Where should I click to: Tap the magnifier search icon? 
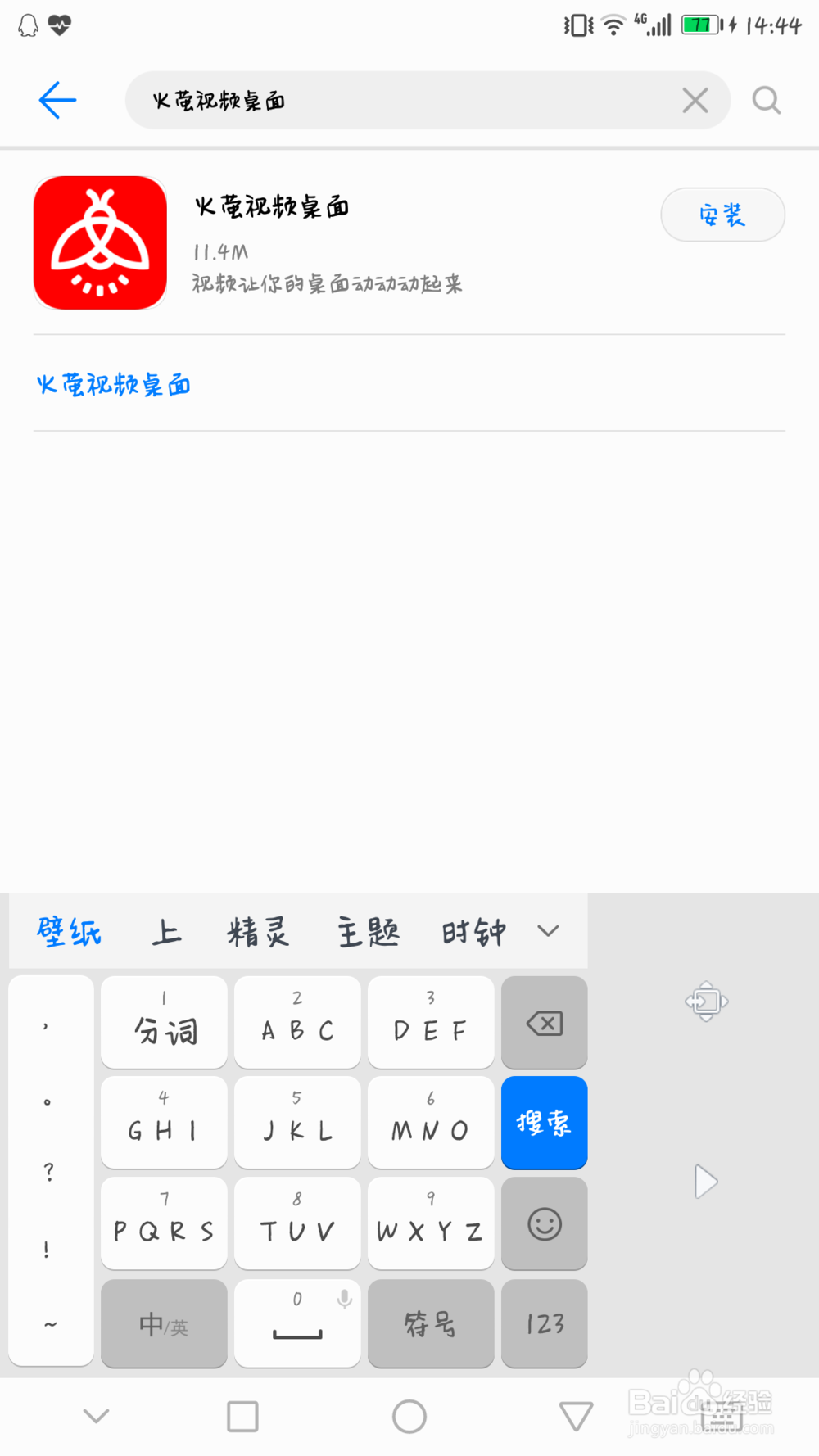(x=767, y=100)
